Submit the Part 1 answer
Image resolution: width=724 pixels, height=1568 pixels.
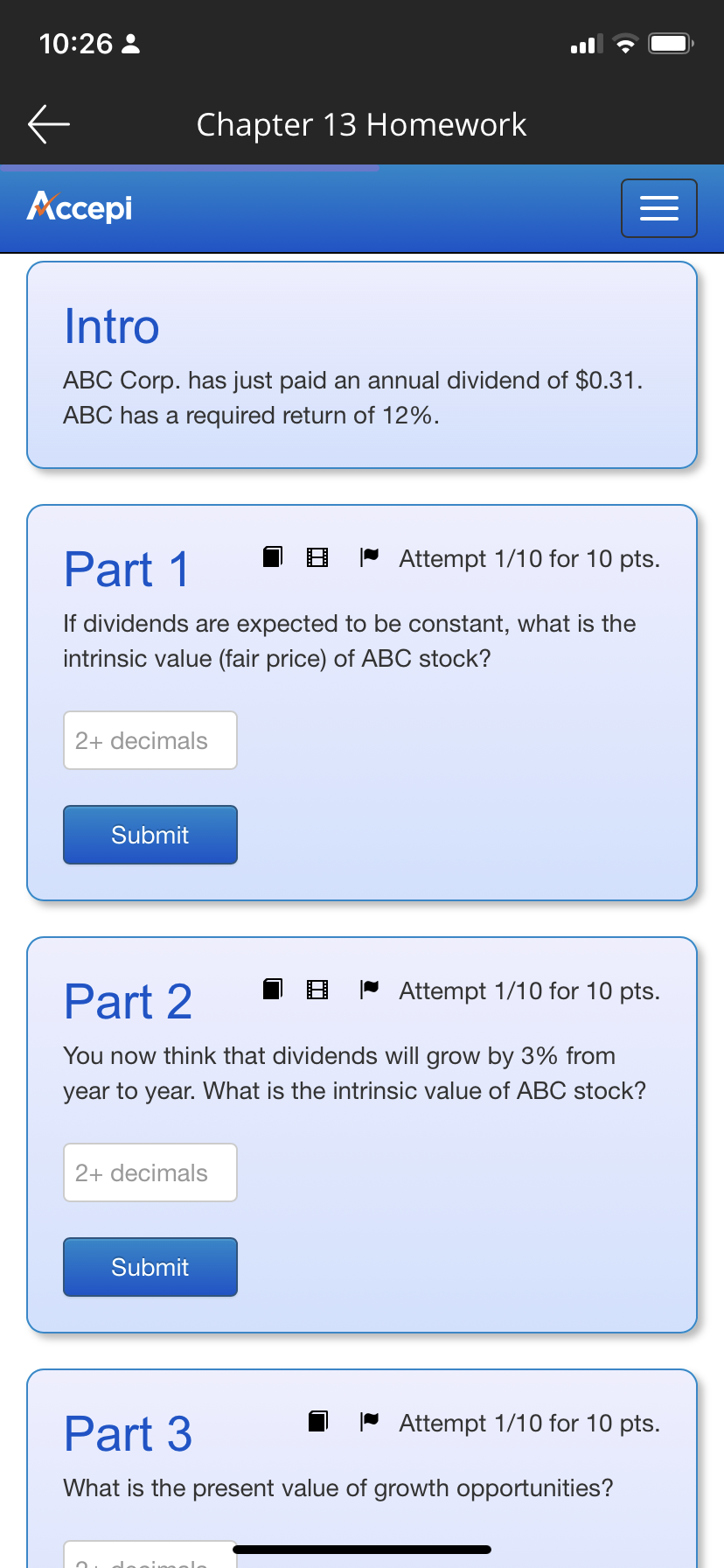coord(150,835)
